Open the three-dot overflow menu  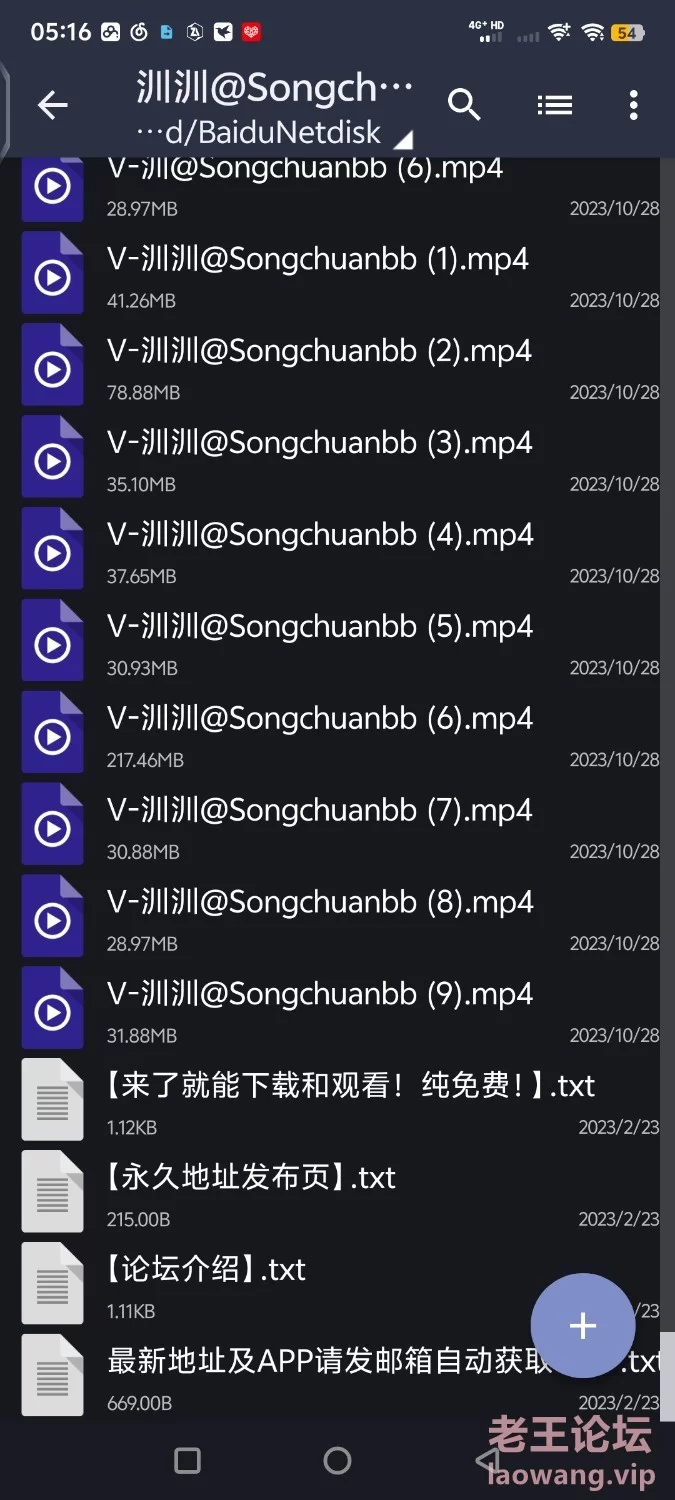click(633, 105)
